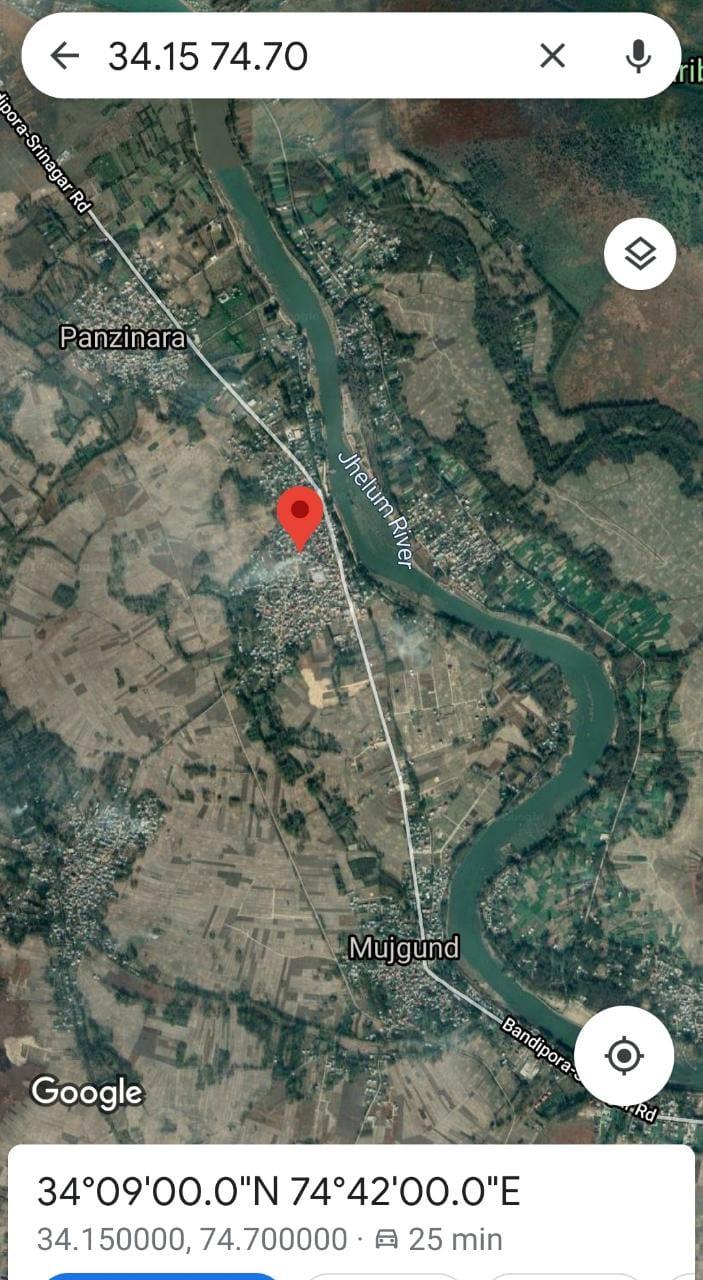Select the Panzinara place label
Screen dimensions: 703x1280
123,338
